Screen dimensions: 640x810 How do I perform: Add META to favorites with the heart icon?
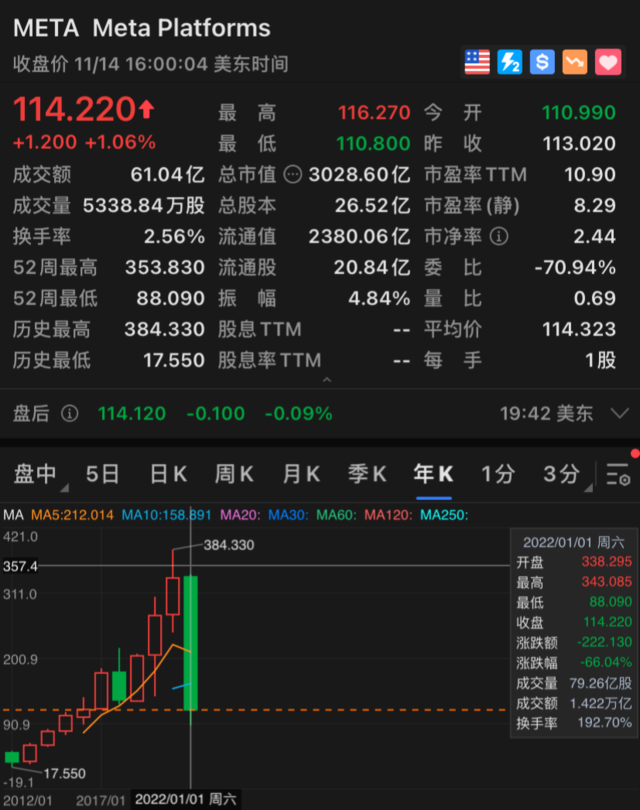click(608, 62)
